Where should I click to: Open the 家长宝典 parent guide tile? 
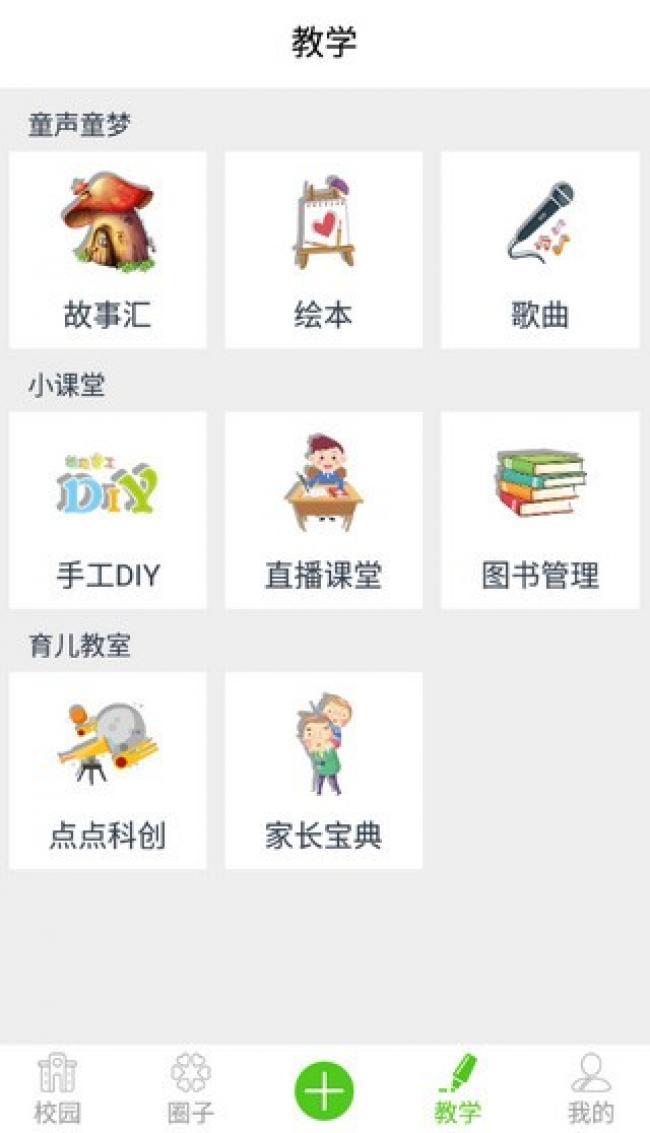click(324, 770)
